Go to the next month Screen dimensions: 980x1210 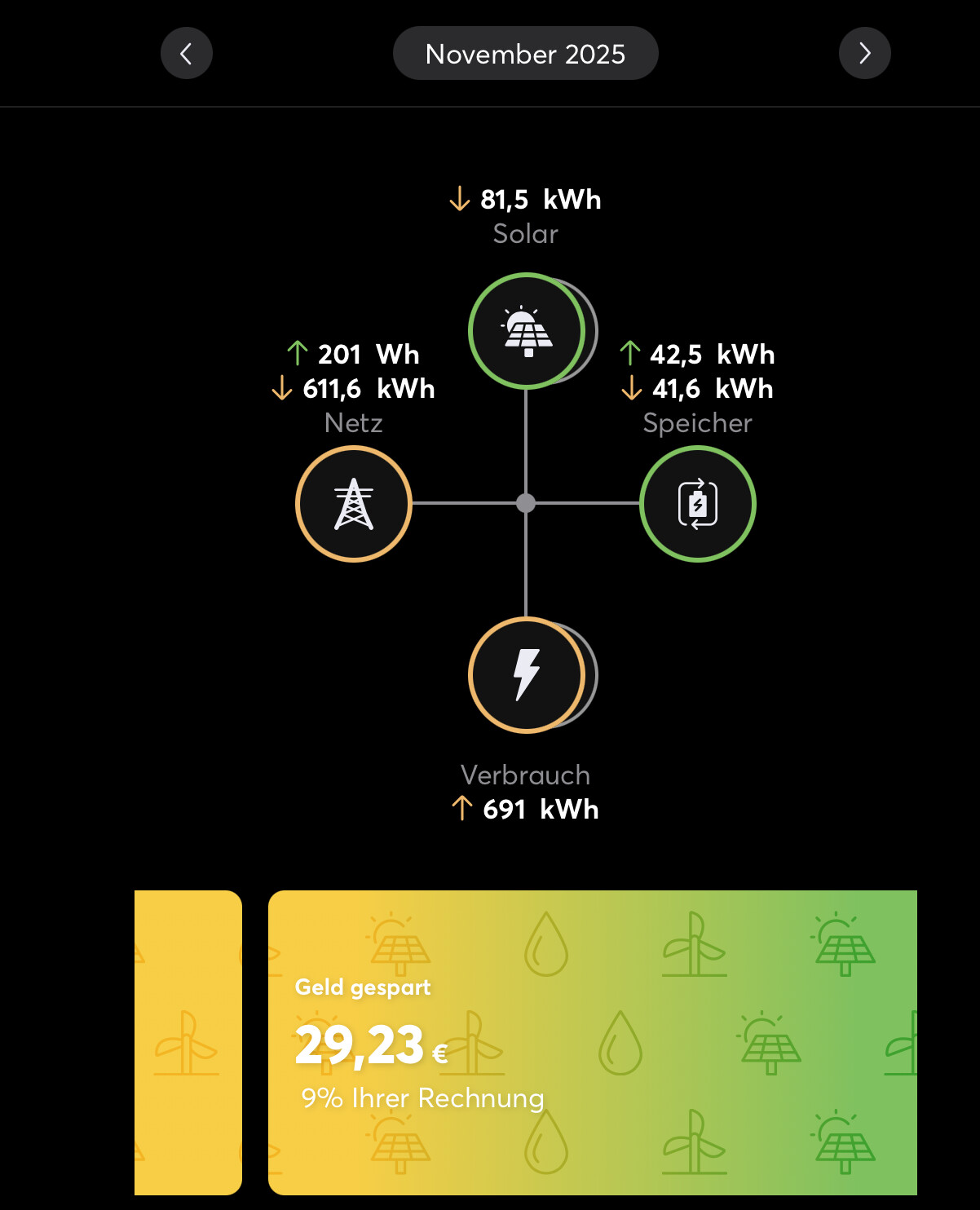click(864, 54)
